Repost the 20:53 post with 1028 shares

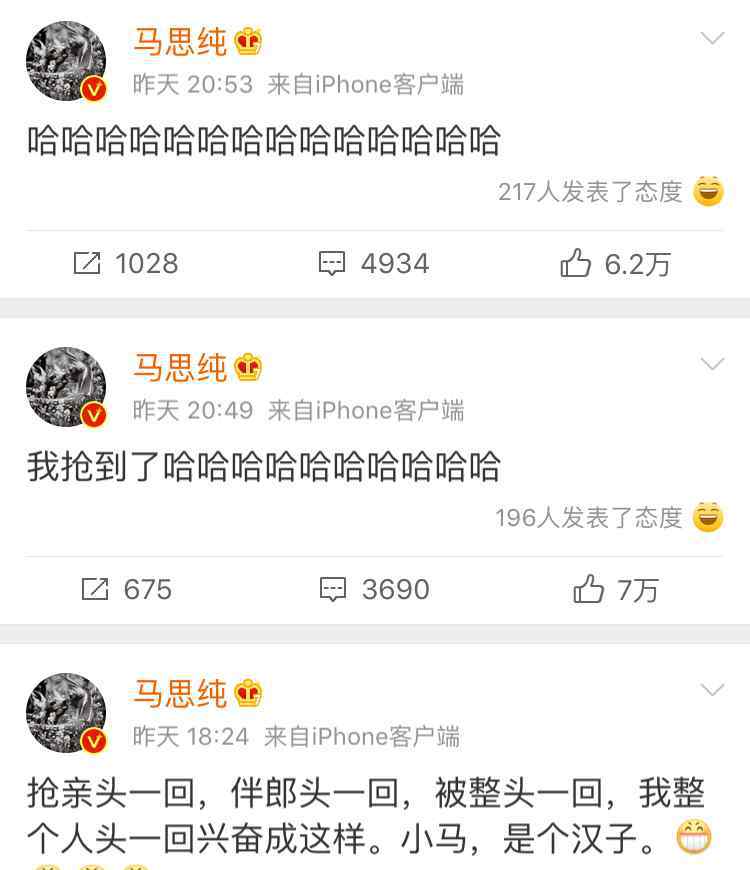[x=125, y=263]
